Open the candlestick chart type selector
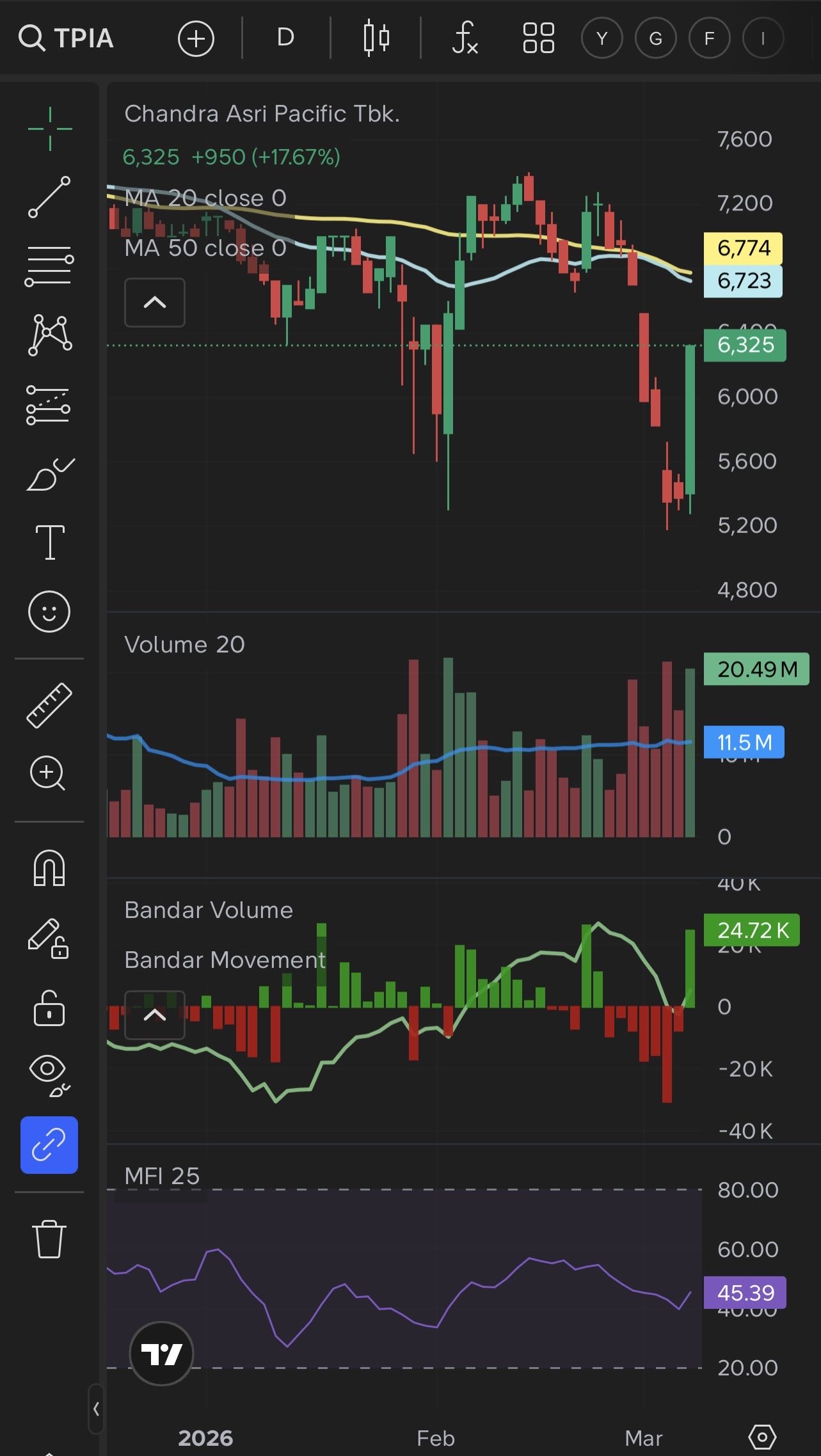This screenshot has width=821, height=1456. (376, 38)
